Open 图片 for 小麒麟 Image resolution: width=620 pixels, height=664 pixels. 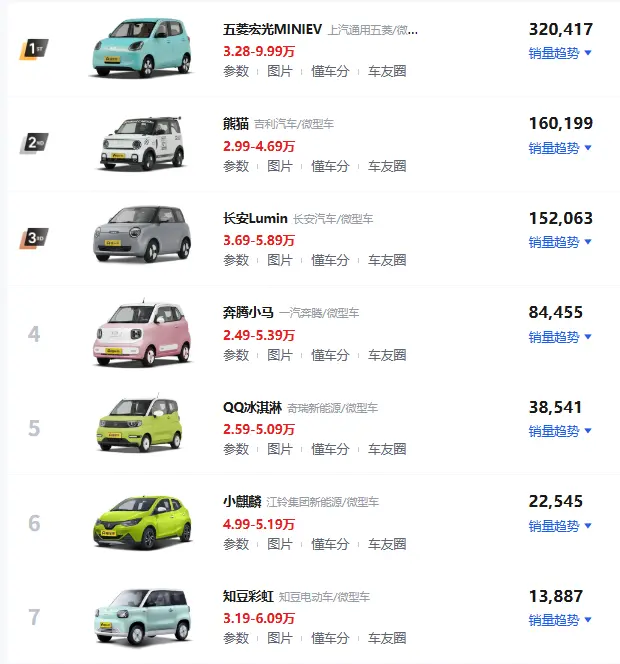280,544
